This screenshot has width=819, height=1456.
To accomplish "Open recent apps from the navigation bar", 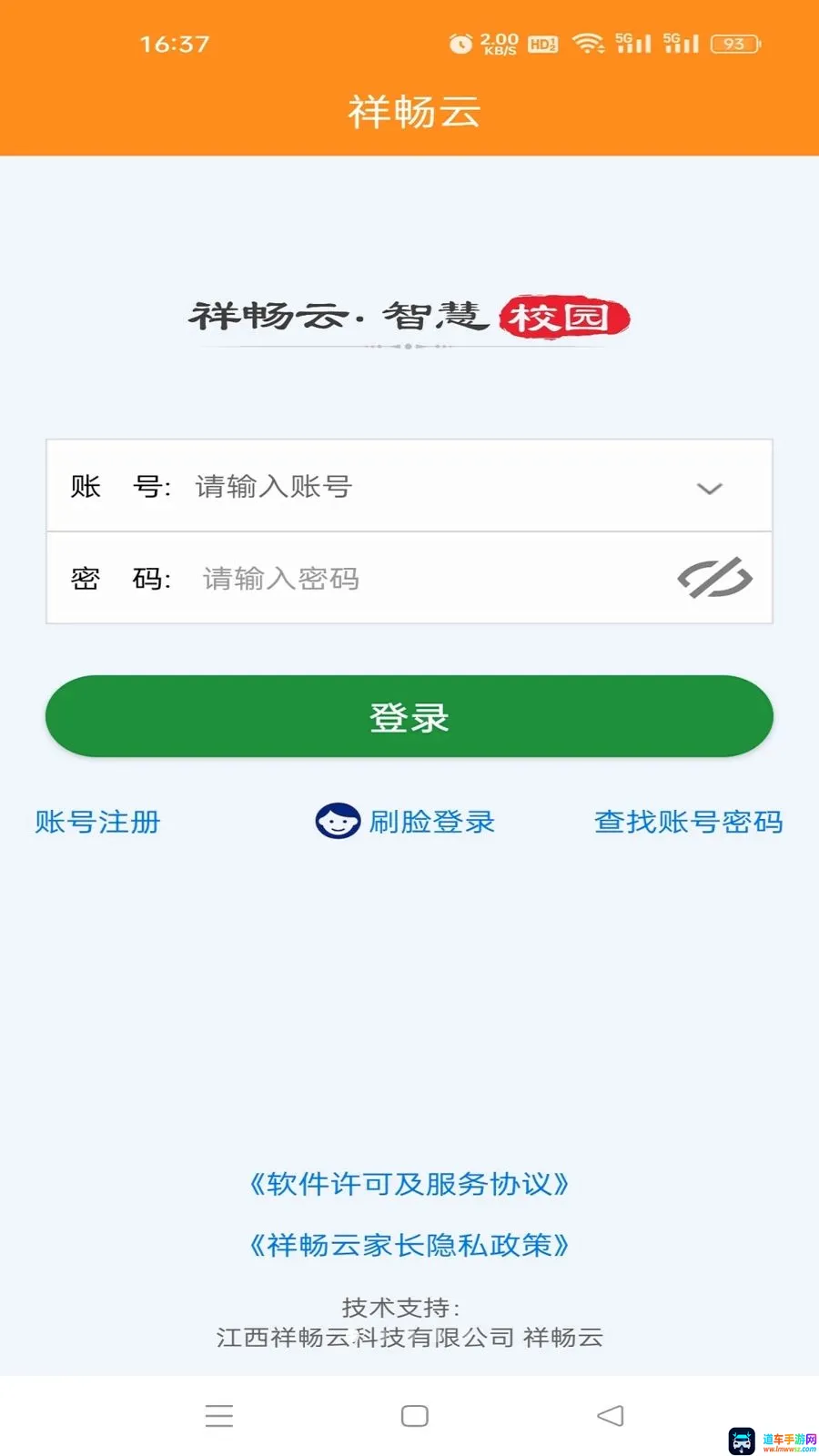I will (x=219, y=1416).
